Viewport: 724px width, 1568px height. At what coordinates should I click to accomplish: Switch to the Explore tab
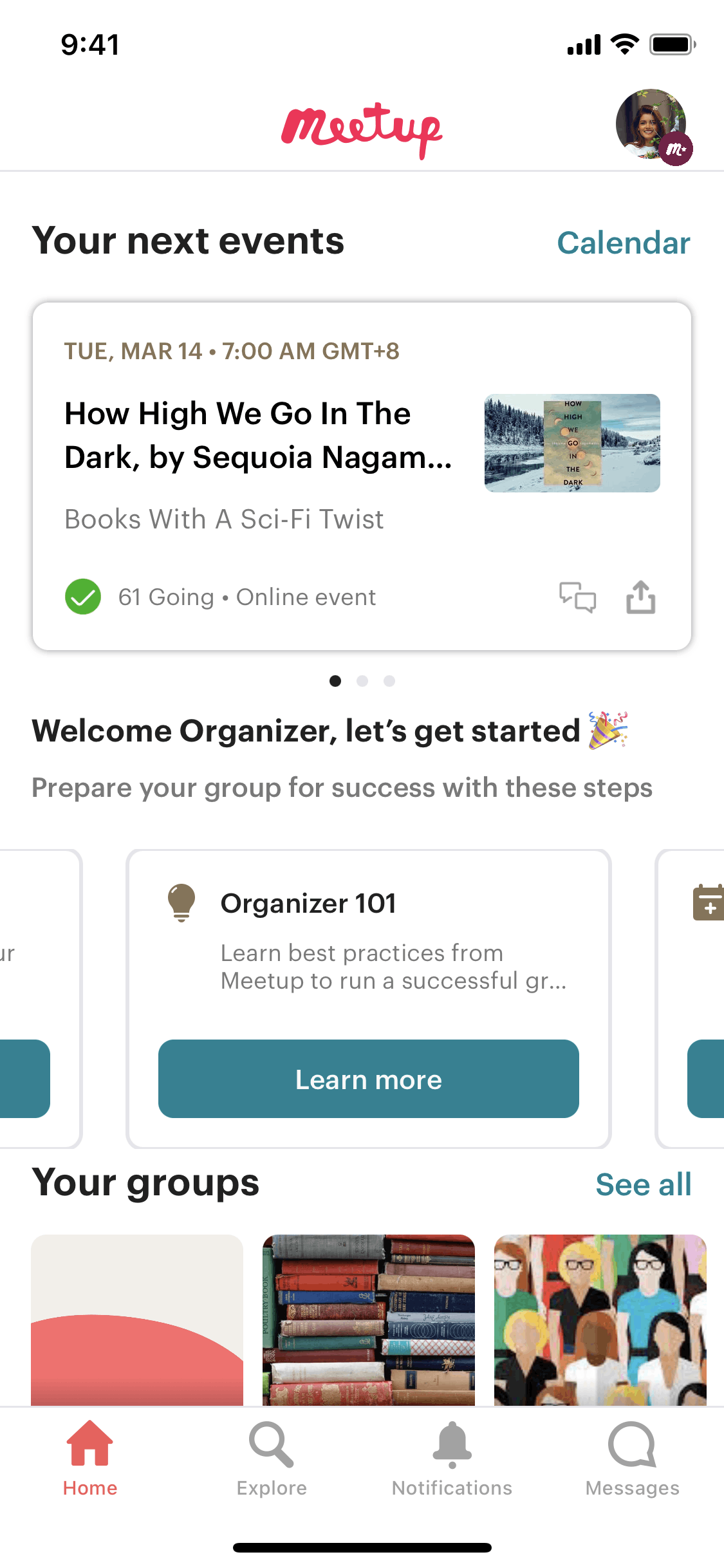click(x=272, y=1459)
